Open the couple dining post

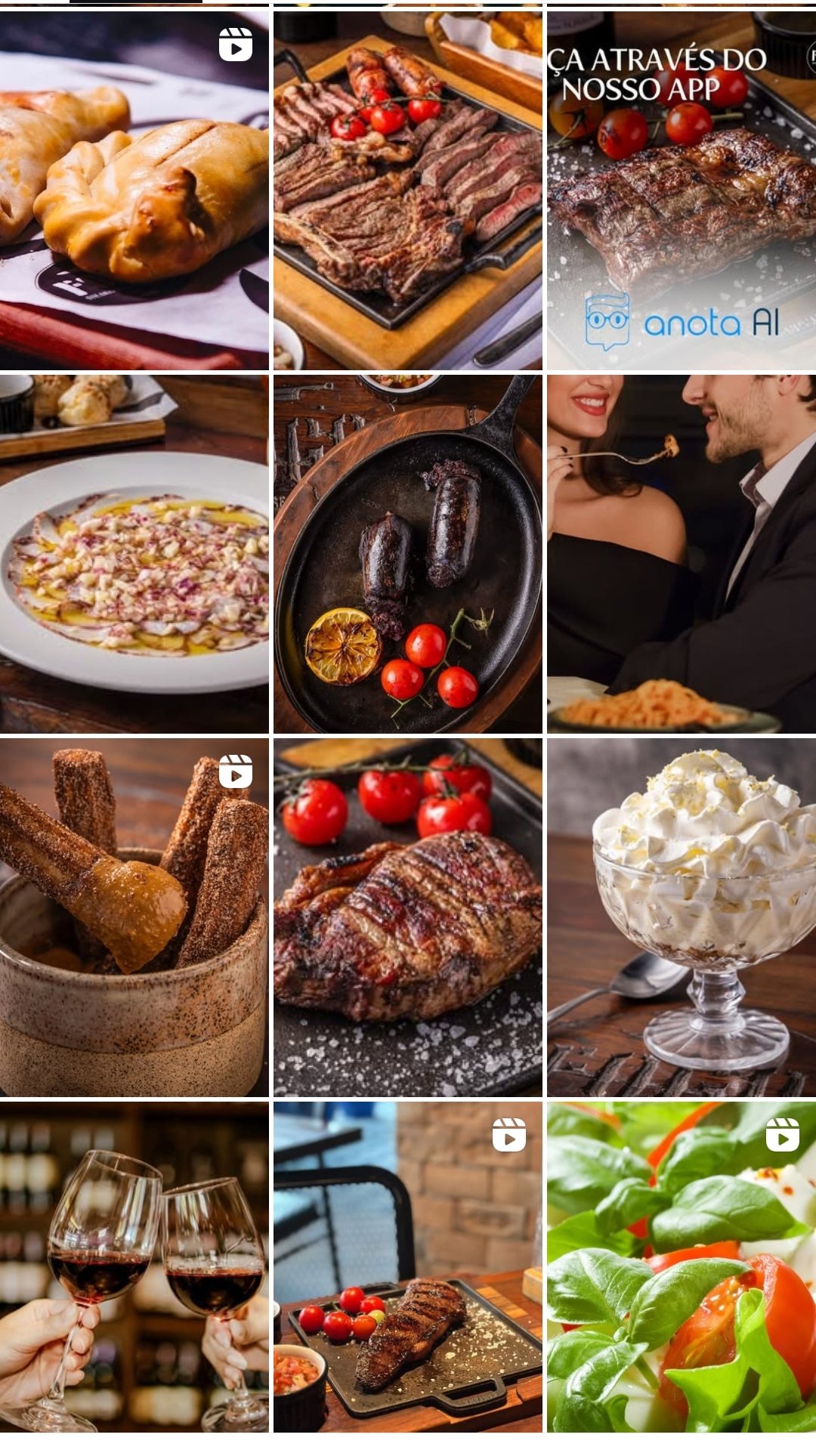point(681,554)
